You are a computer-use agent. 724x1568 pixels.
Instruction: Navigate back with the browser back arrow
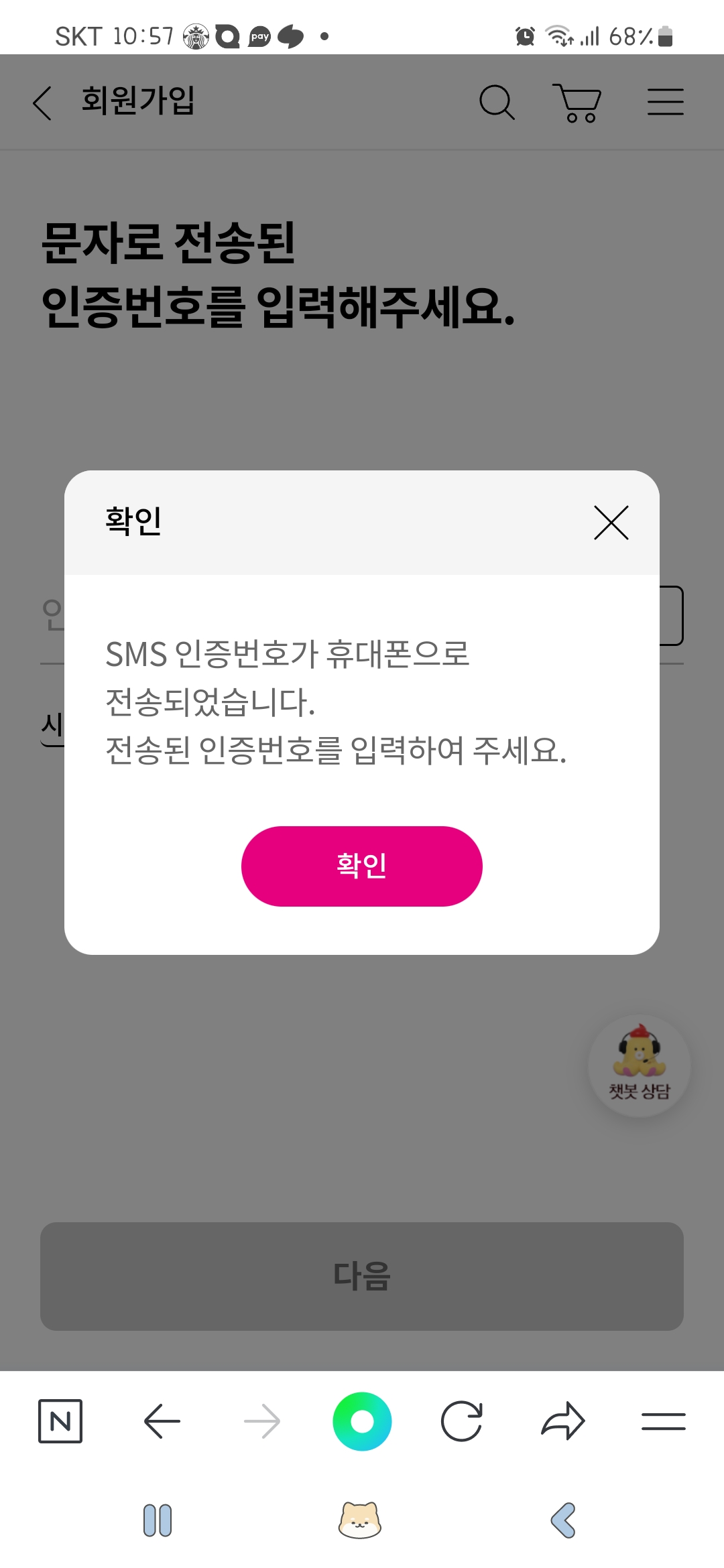[x=163, y=1419]
